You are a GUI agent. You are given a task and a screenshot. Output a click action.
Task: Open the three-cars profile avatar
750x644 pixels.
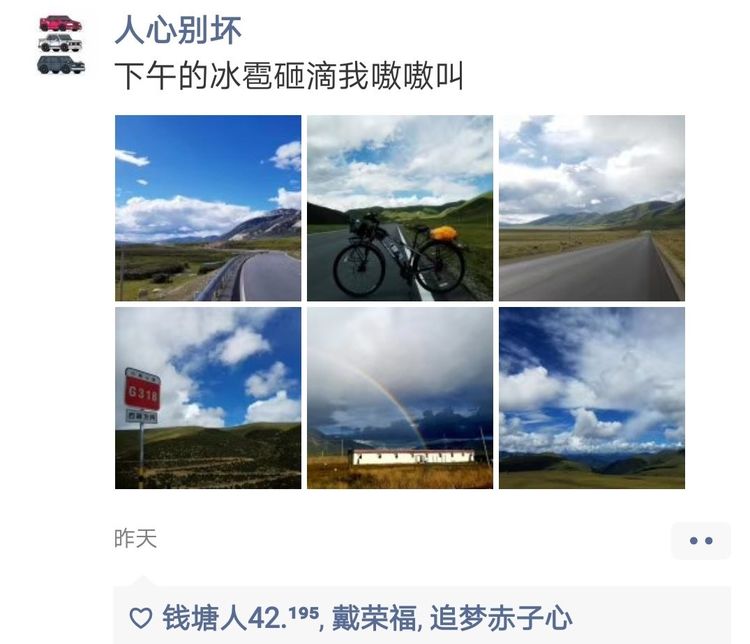pos(61,45)
